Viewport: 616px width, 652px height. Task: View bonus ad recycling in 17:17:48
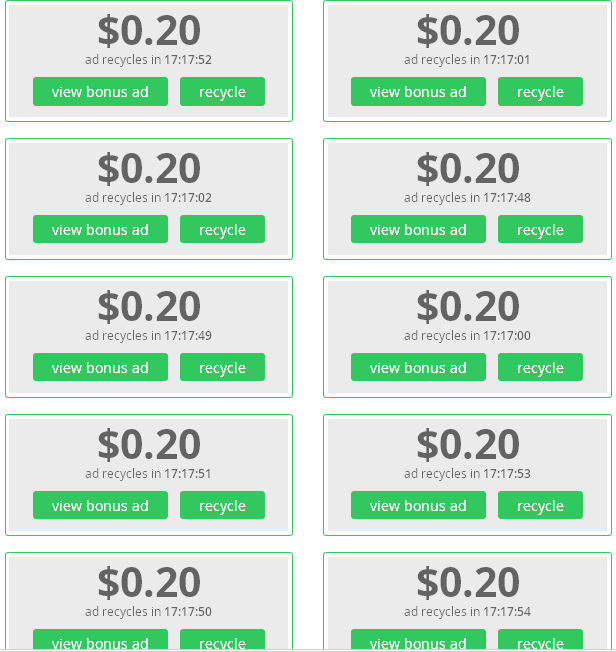418,230
